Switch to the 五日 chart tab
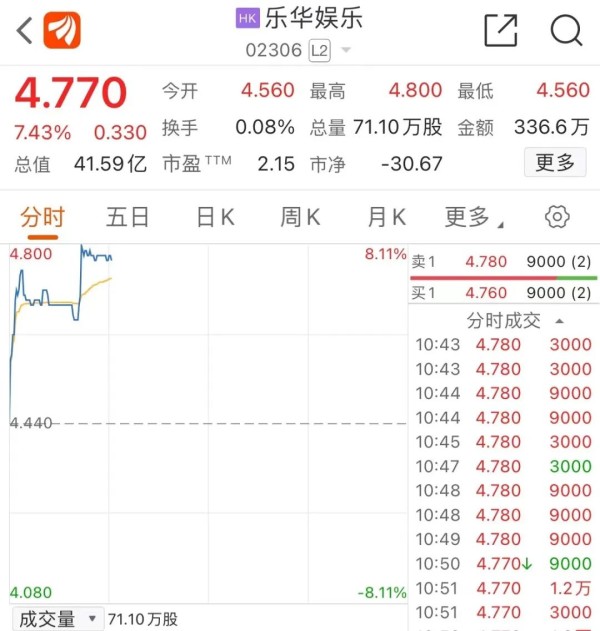The height and width of the screenshot is (631, 600). tap(128, 217)
